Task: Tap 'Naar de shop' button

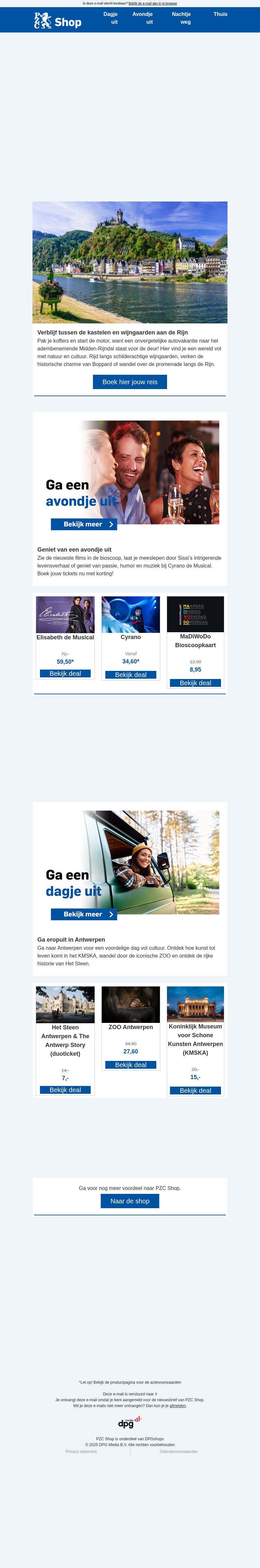Action: [x=130, y=1201]
